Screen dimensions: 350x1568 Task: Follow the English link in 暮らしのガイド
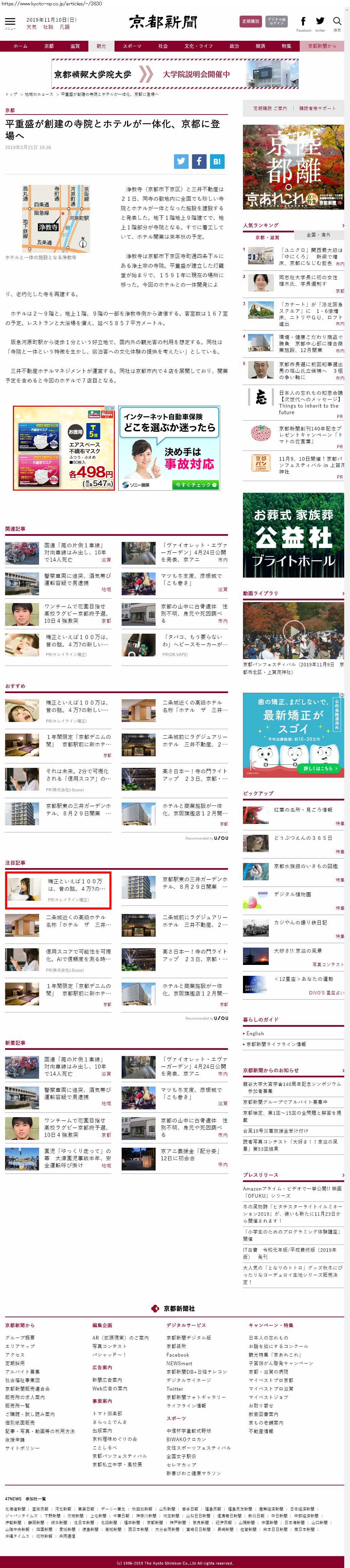click(x=255, y=1034)
